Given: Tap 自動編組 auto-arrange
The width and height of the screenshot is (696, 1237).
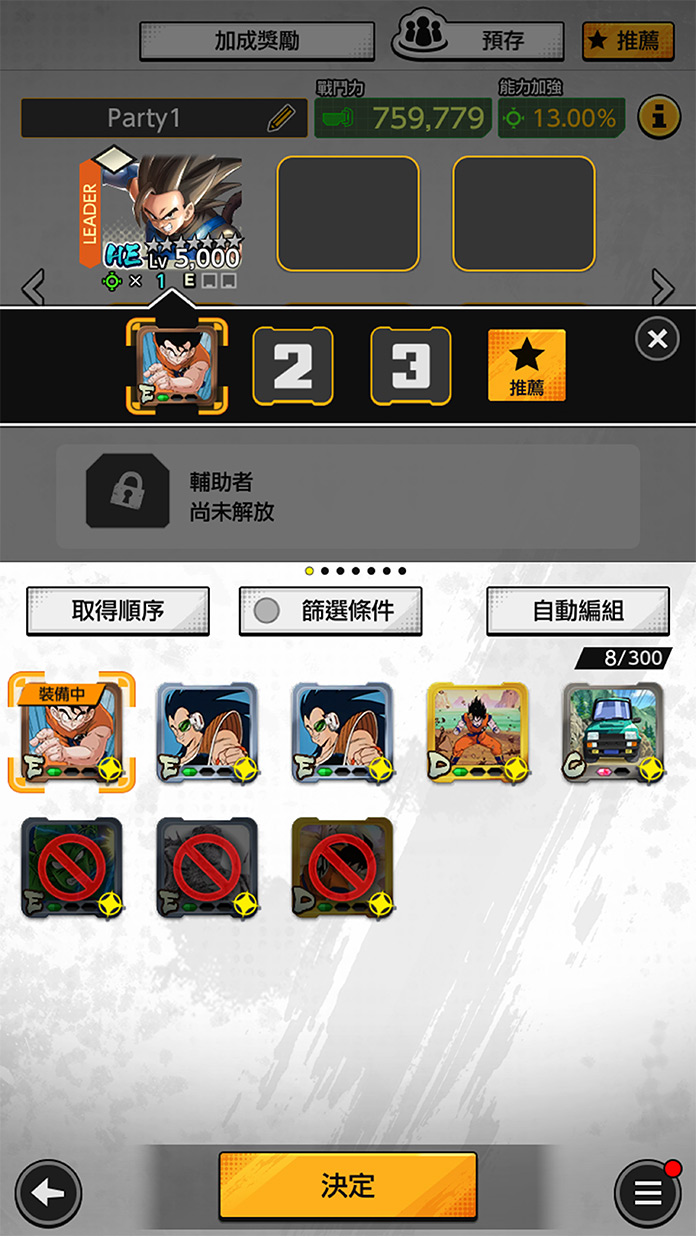Looking at the screenshot, I should [578, 611].
